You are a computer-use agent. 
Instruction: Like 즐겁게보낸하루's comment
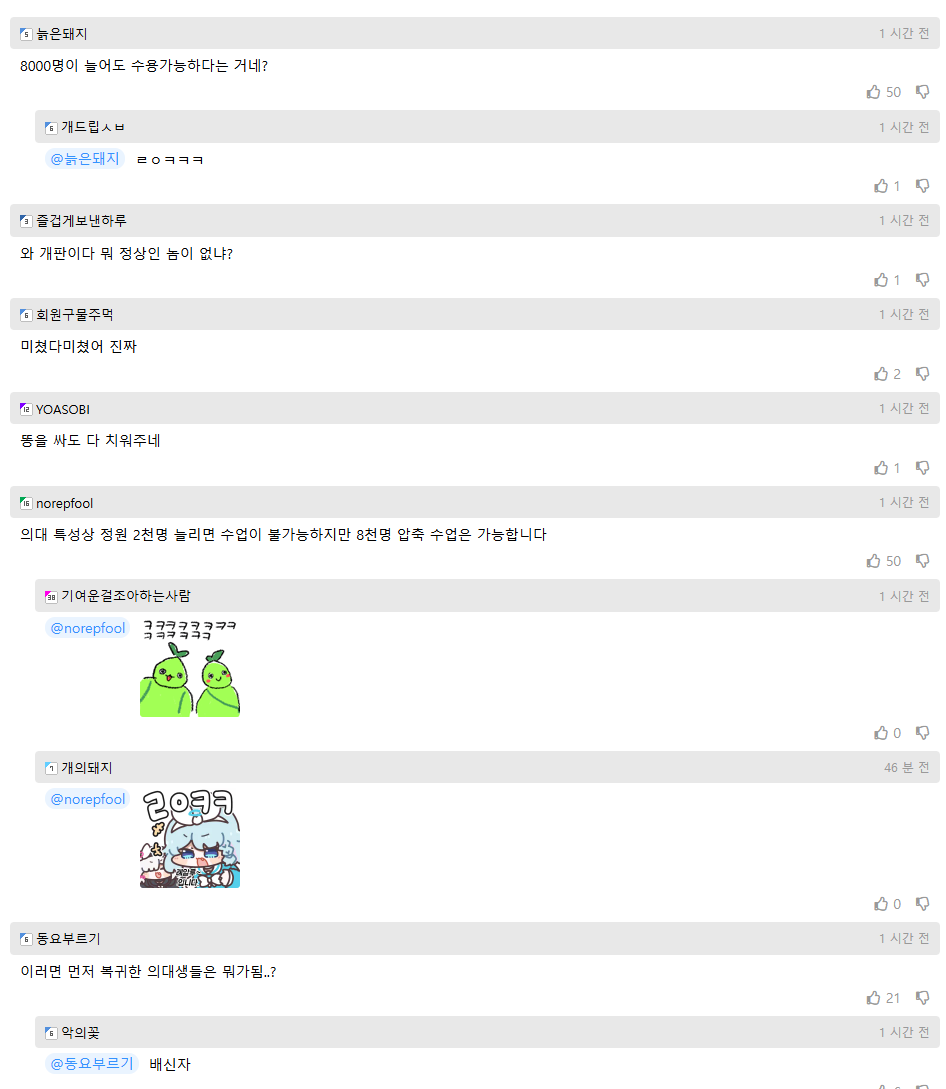coord(881,280)
